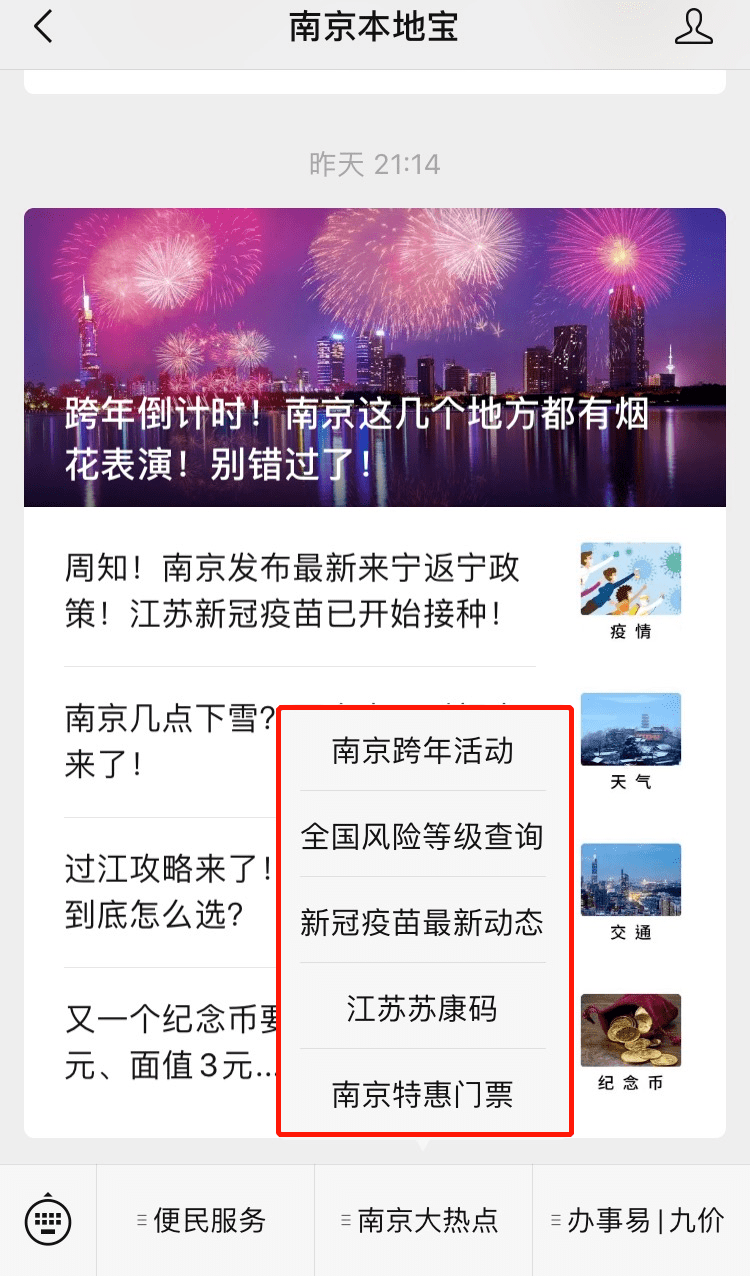This screenshot has width=750, height=1276.
Task: Switch to keyboard input mode
Action: pos(48,1220)
